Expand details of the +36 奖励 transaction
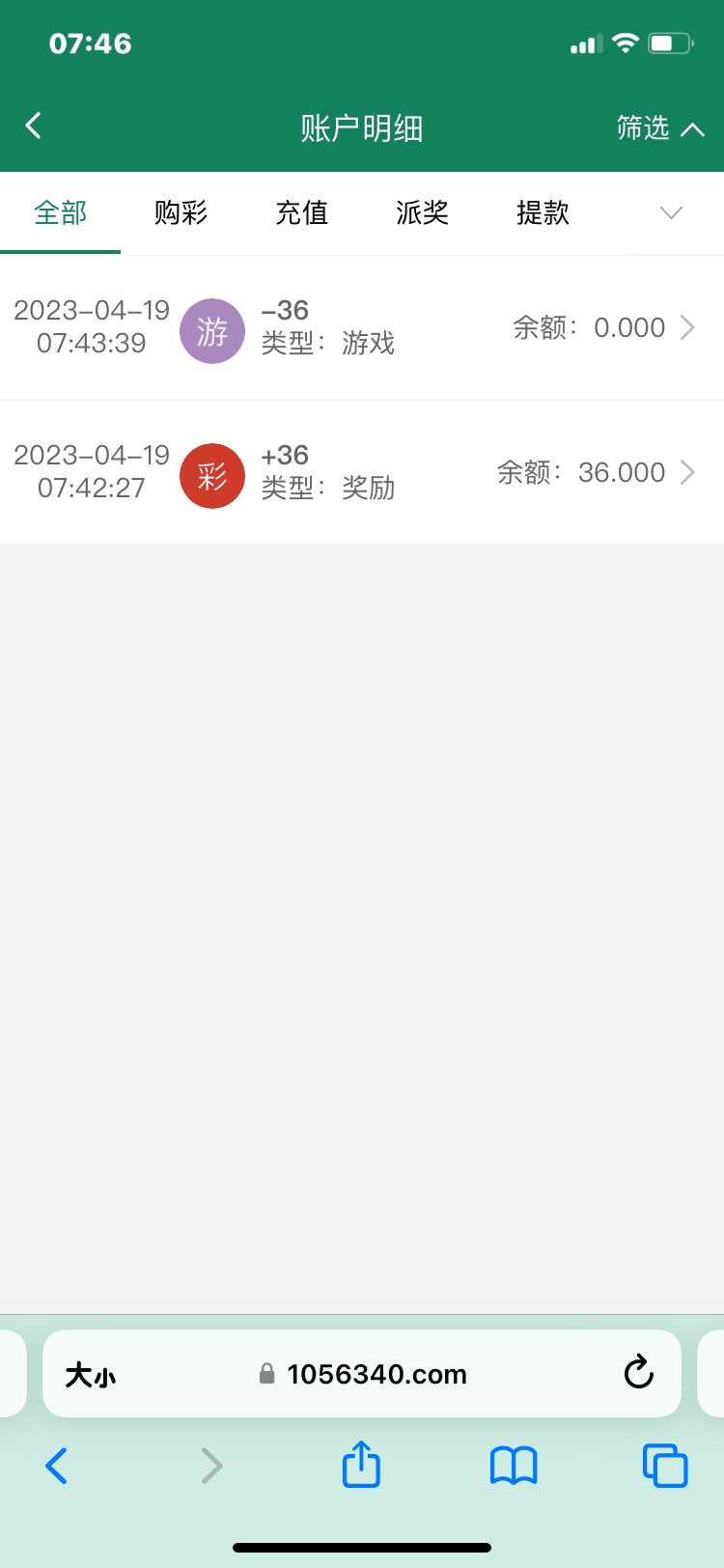The width and height of the screenshot is (724, 1568). [687, 473]
